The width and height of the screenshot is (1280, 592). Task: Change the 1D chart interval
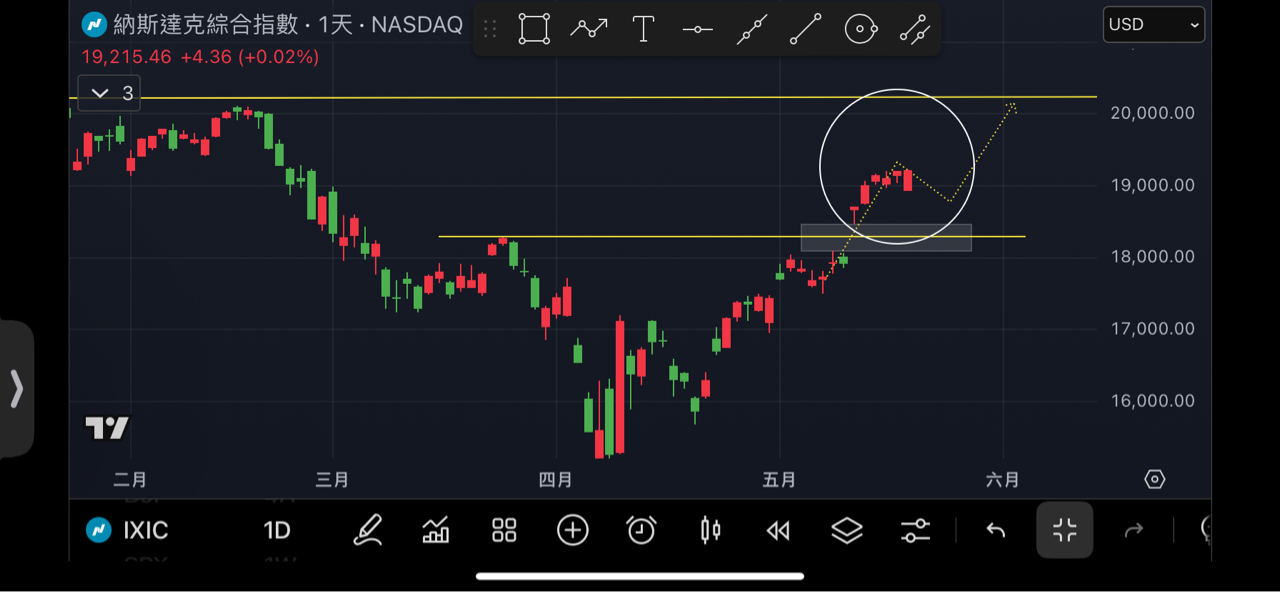tap(277, 530)
